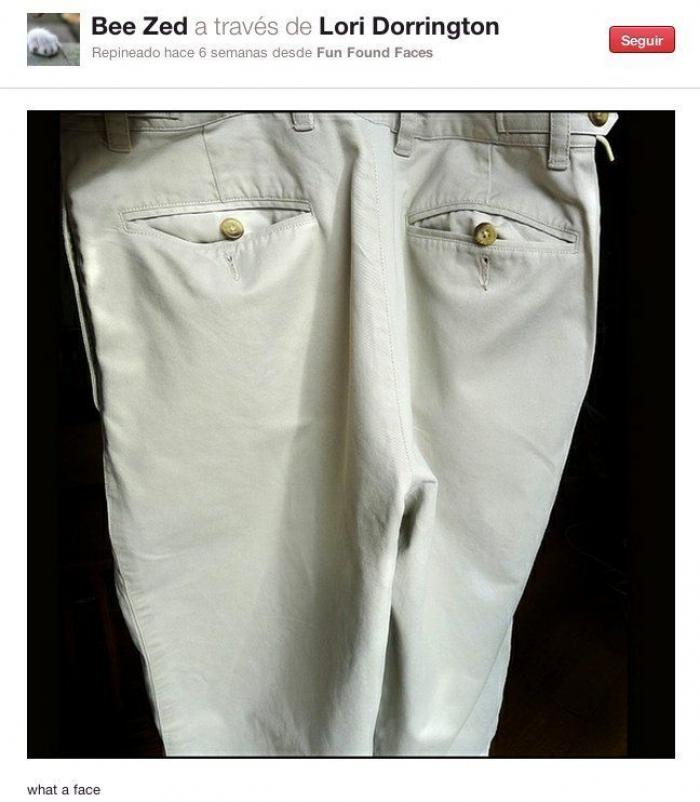This screenshot has height=802, width=700.
Task: Tap Bee Zed's avatar picture
Action: tap(53, 40)
